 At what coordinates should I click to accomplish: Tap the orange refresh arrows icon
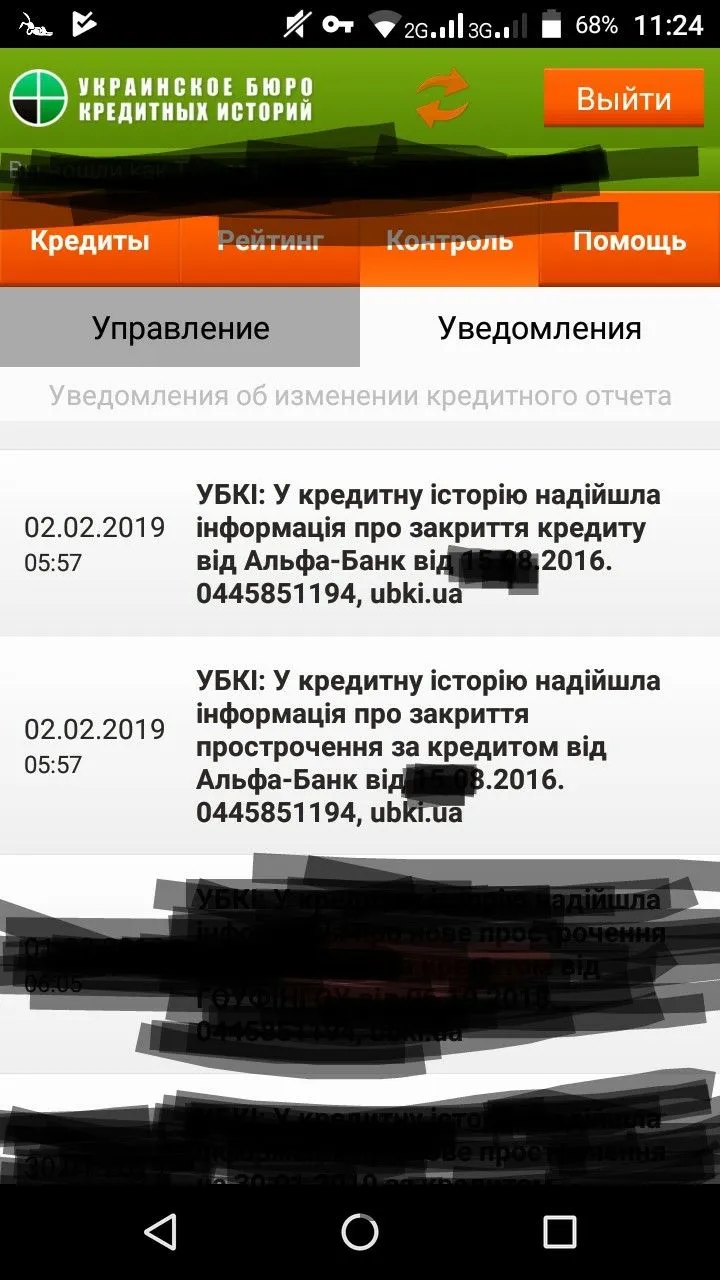442,98
